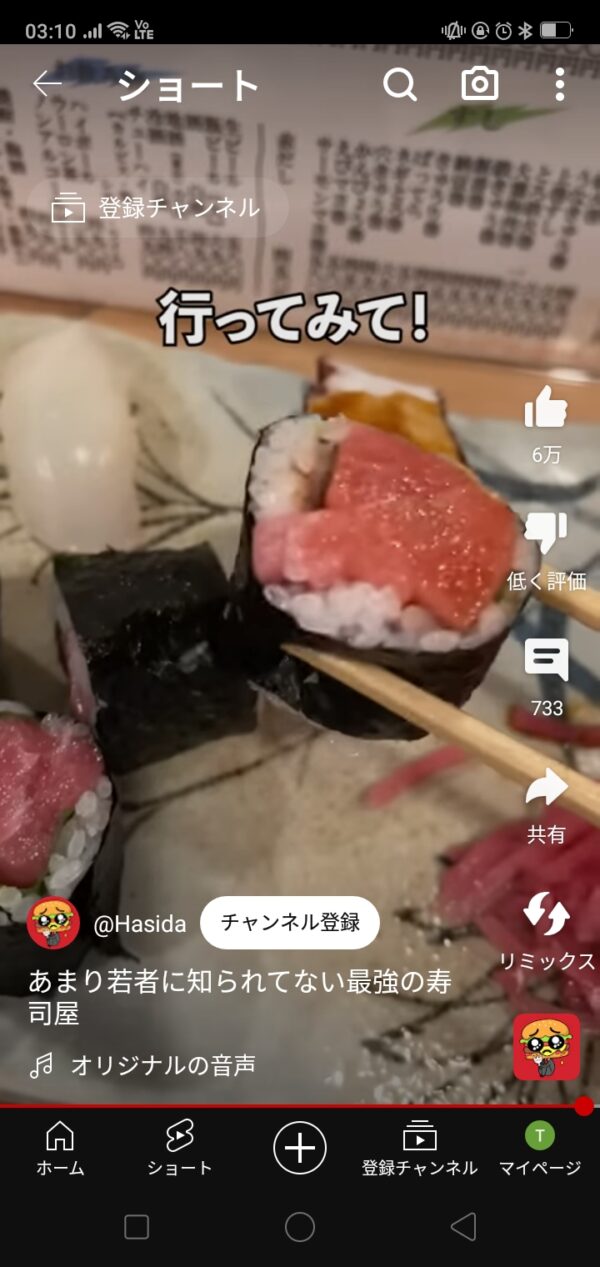Switch to the ショート tab
Image resolution: width=600 pixels, height=1267 pixels.
click(x=180, y=1147)
